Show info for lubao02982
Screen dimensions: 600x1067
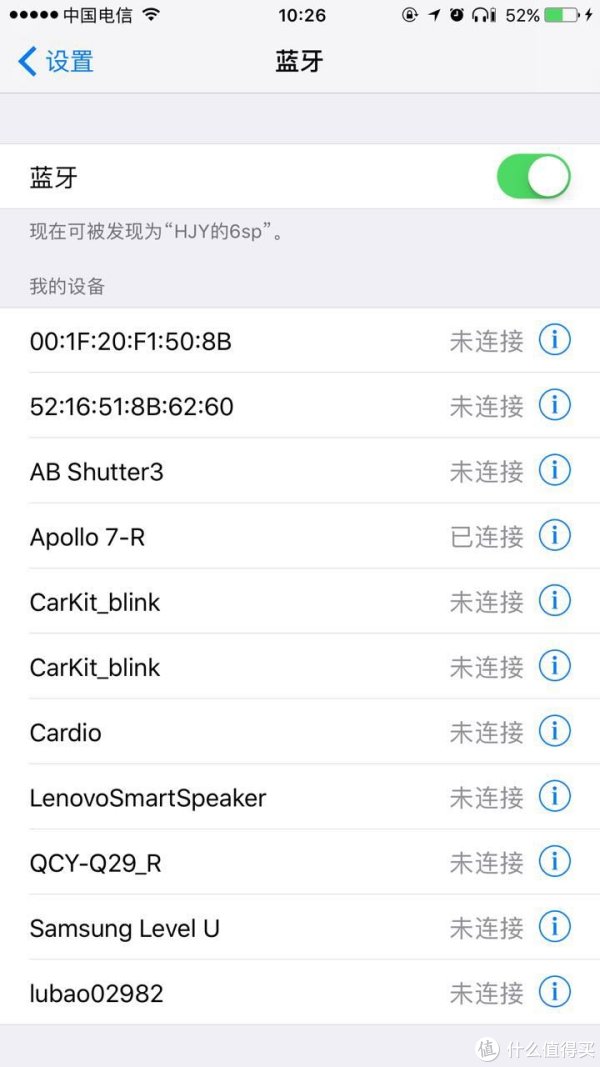click(554, 993)
